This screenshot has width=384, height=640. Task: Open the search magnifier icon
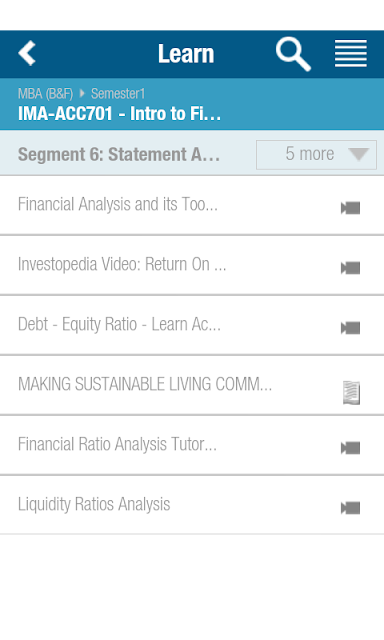pos(293,54)
